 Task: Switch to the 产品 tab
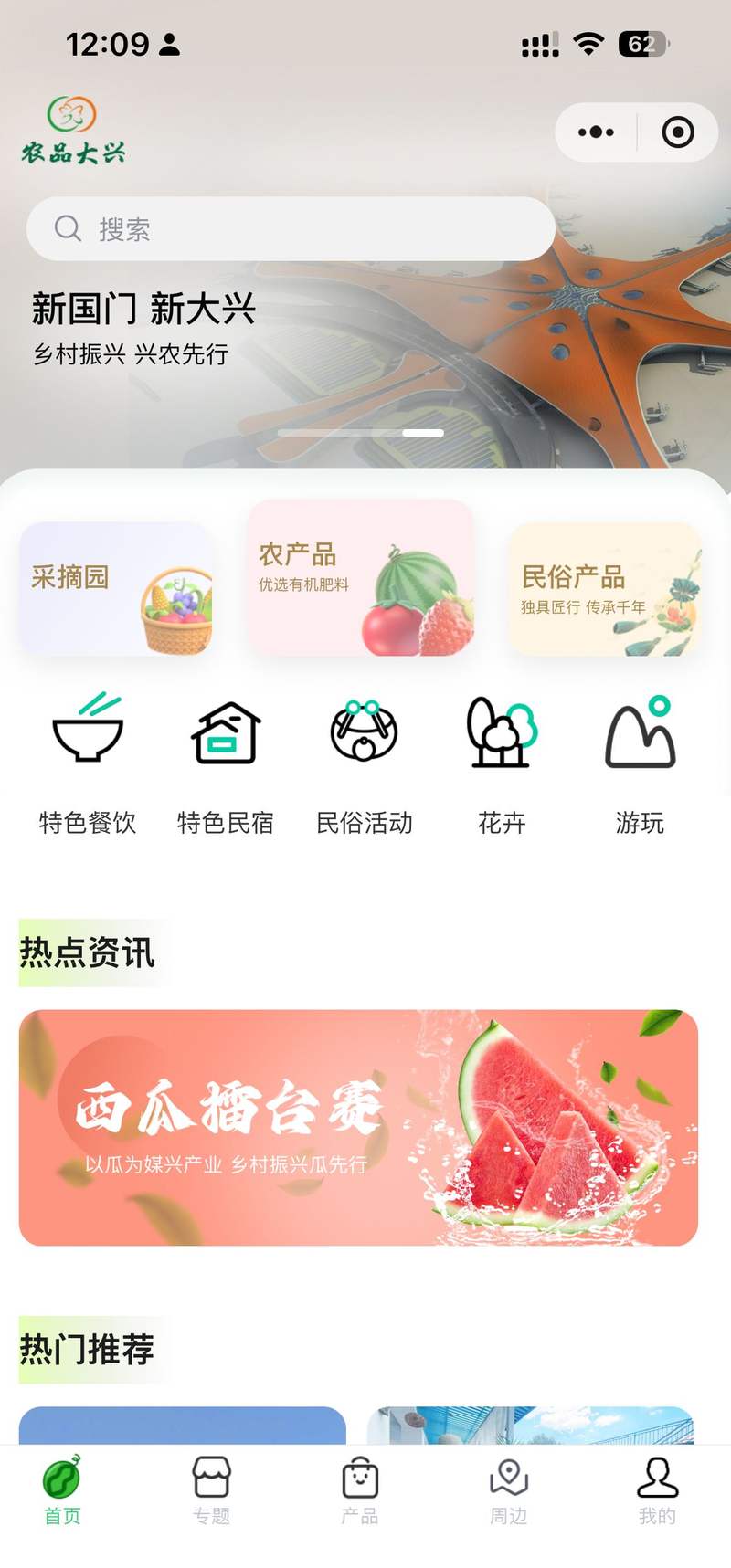coord(360,1490)
